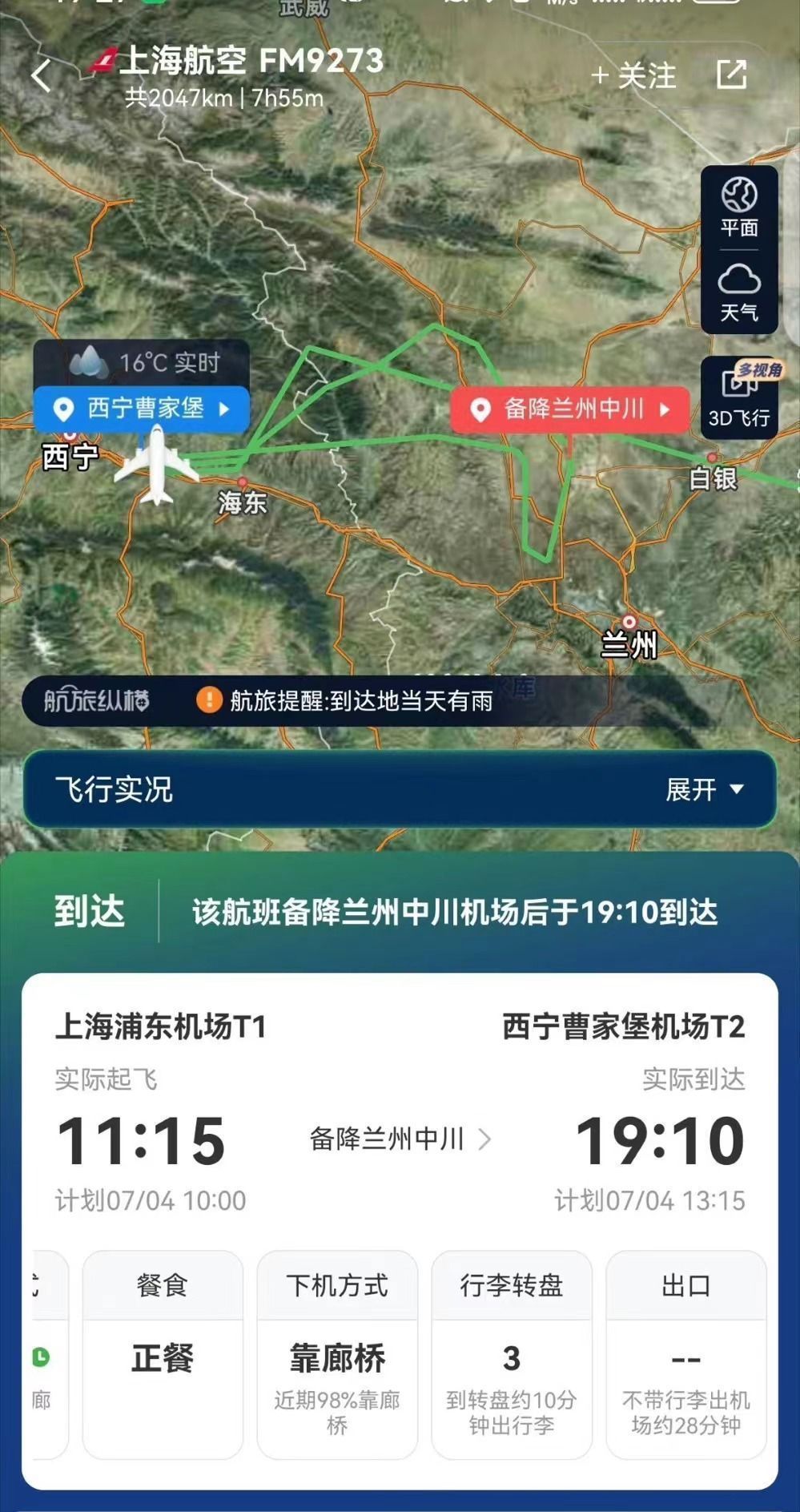Go back using the top-left arrow
This screenshot has height=1512, width=800.
tap(42, 77)
